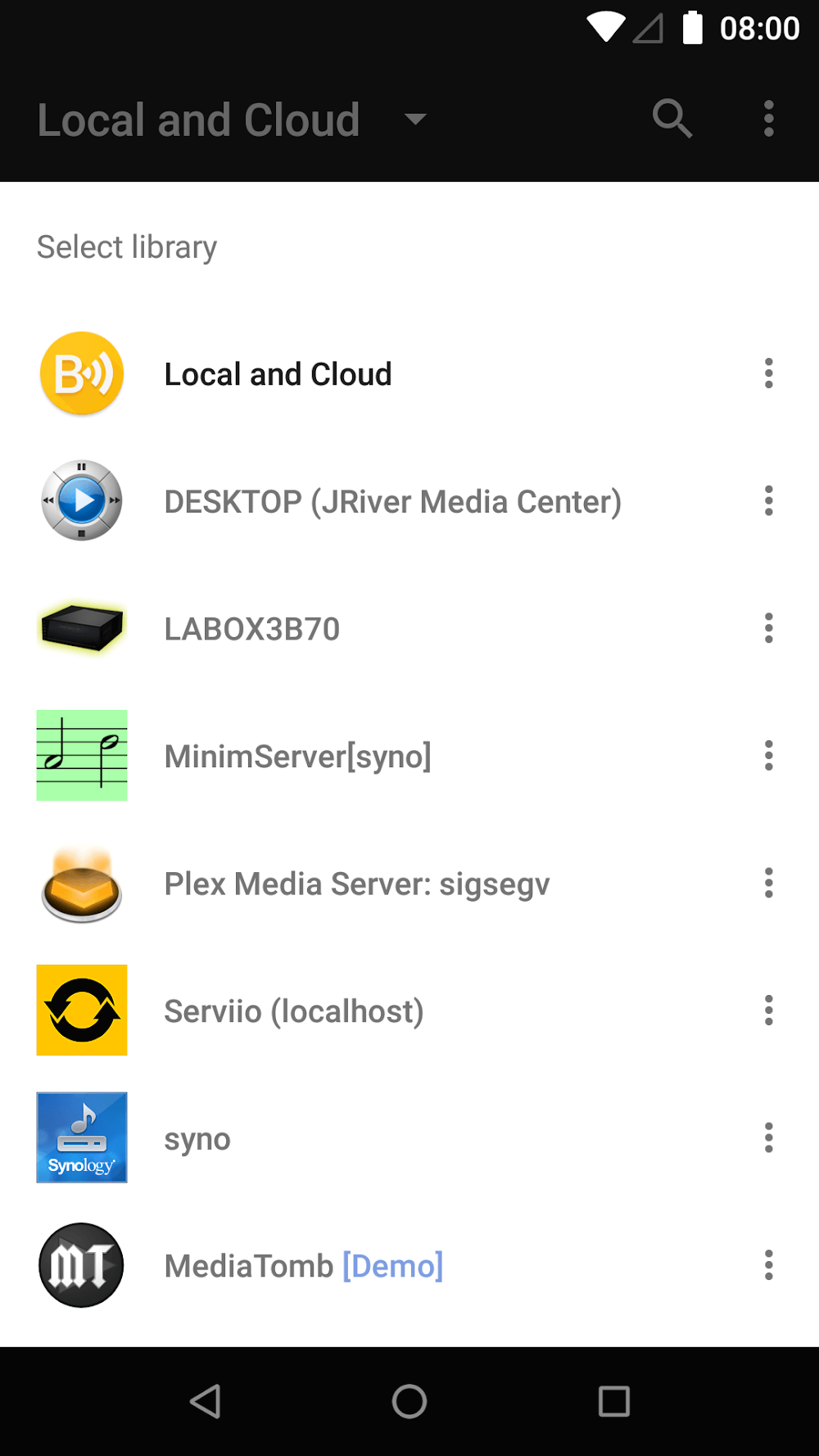This screenshot has height=1456, width=819.
Task: Select the MinimServer[syno] library
Action: tap(297, 756)
